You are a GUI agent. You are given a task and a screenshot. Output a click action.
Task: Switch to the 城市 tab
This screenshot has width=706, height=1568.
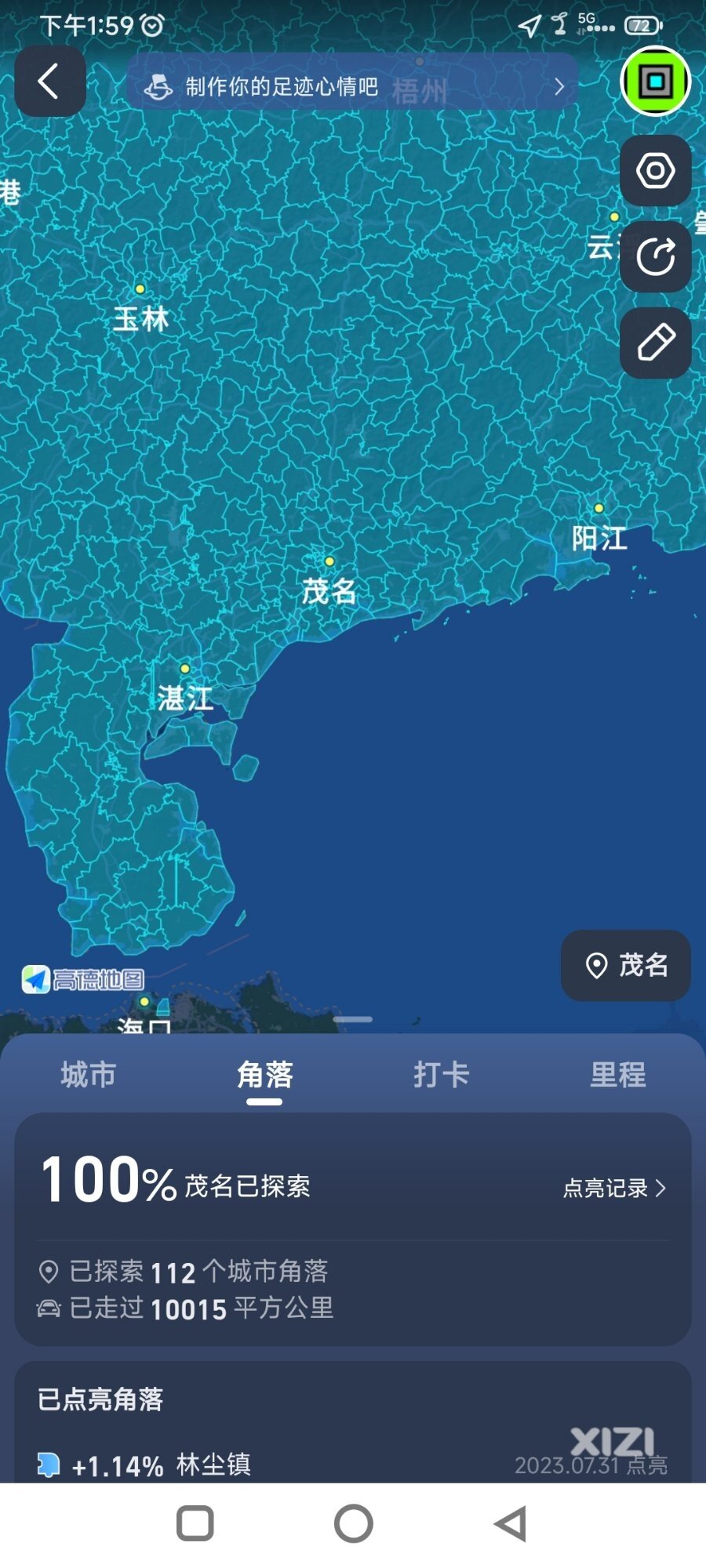[x=89, y=1075]
